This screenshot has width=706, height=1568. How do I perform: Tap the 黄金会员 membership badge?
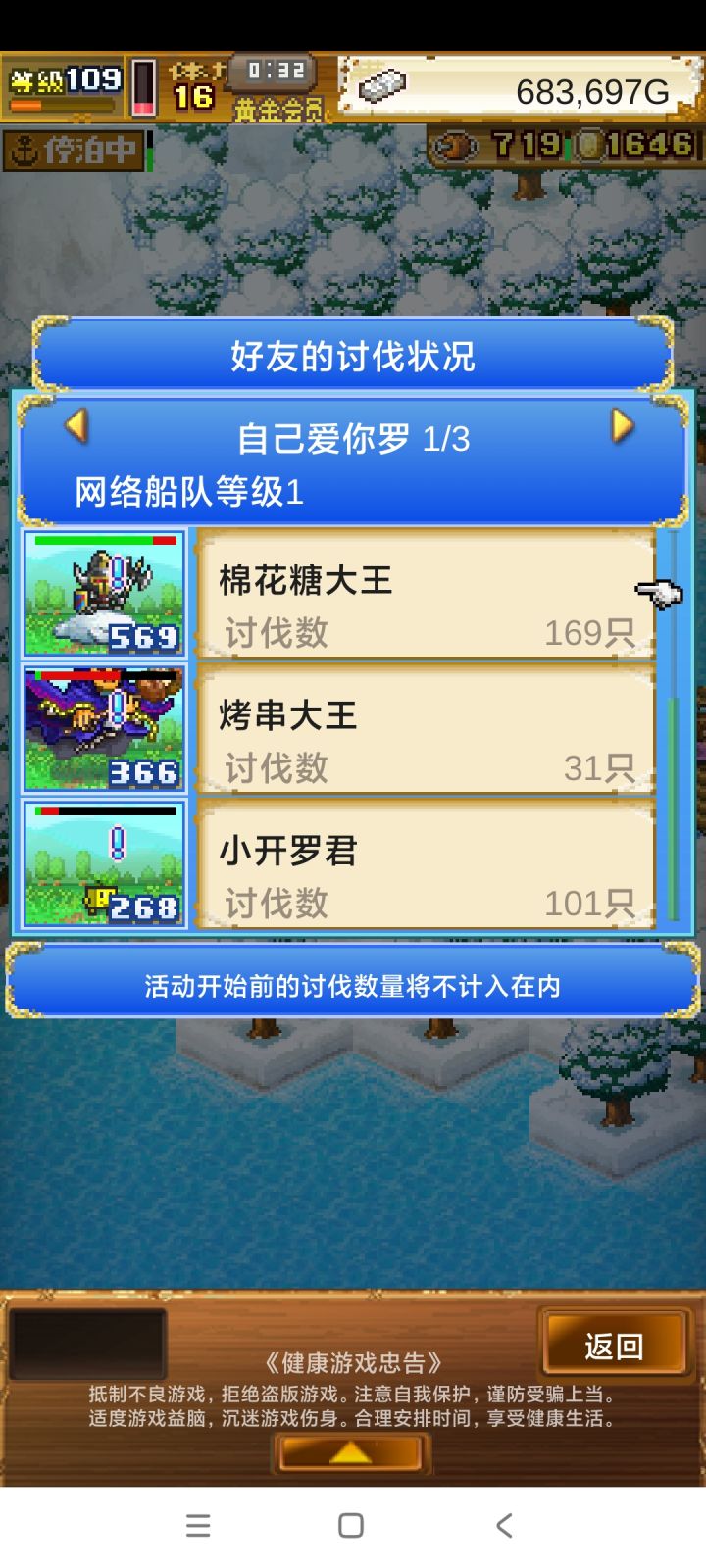click(277, 111)
